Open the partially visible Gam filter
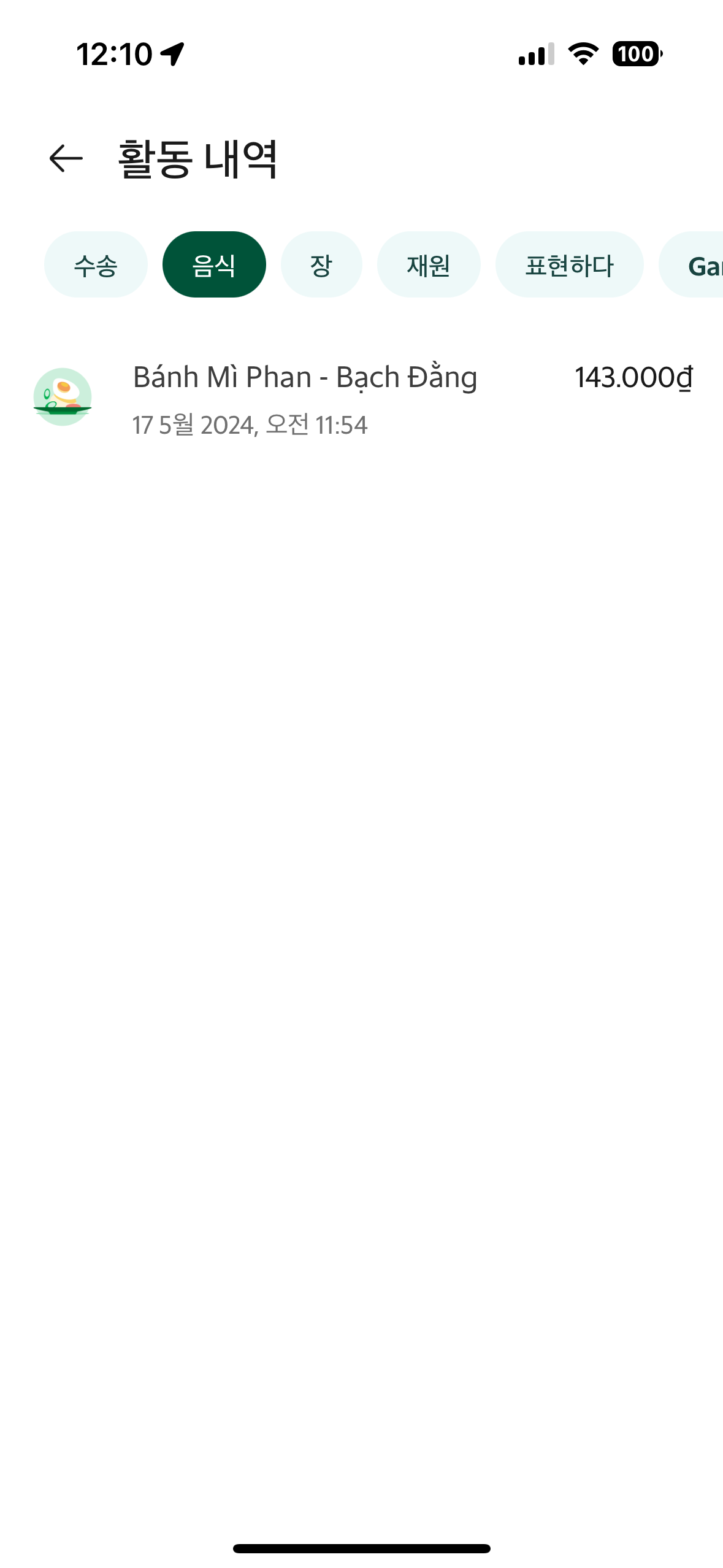The width and height of the screenshot is (723, 1568). [x=705, y=264]
